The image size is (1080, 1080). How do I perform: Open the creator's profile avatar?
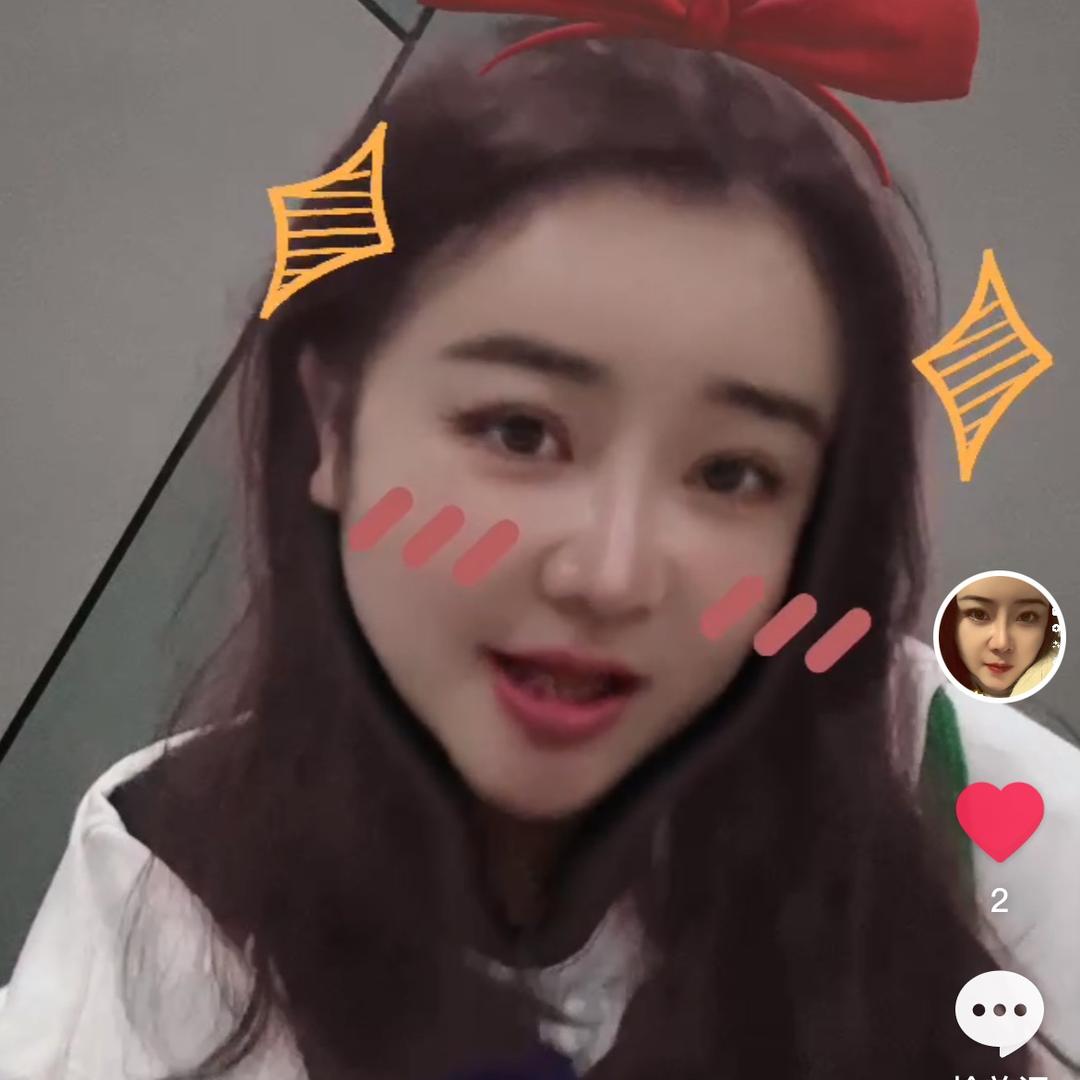[x=999, y=637]
